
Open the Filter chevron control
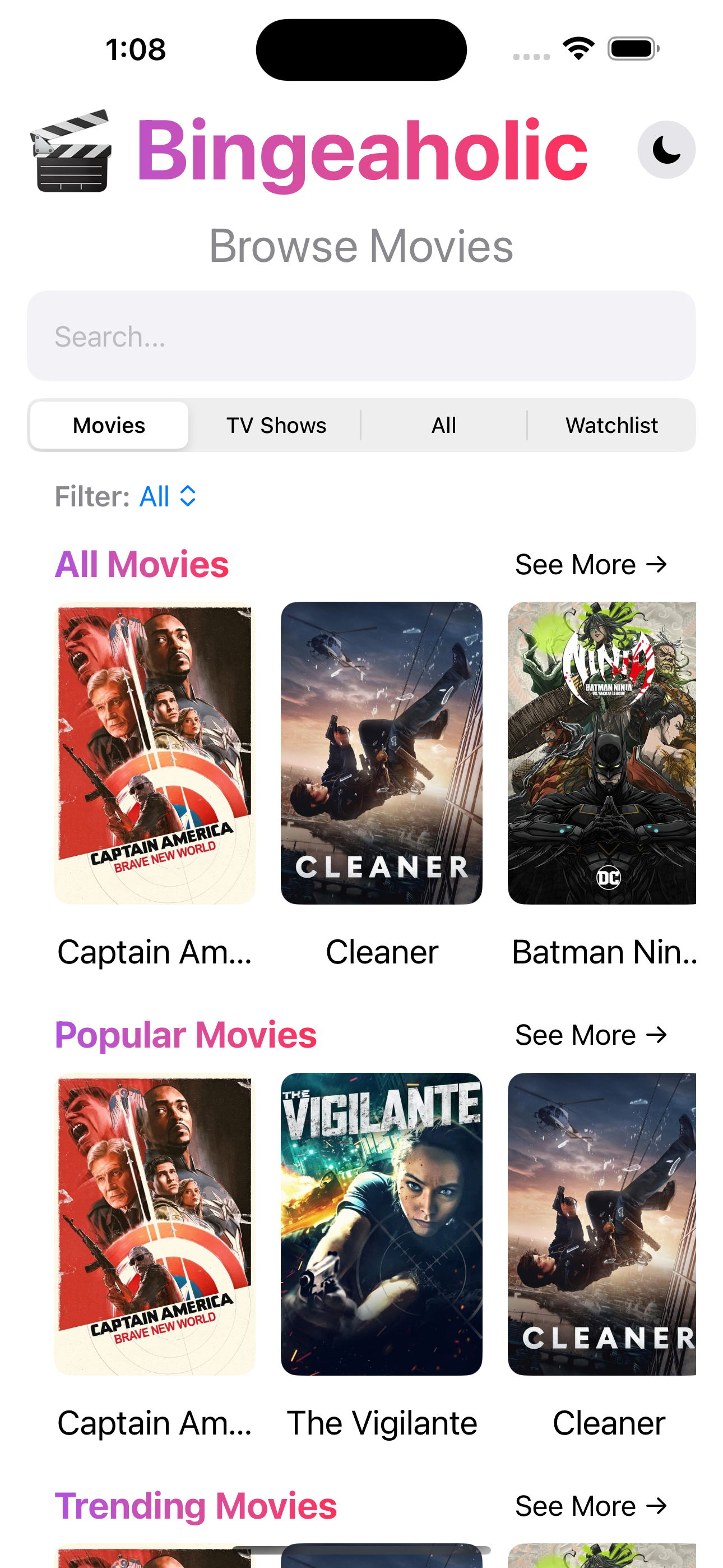(187, 496)
